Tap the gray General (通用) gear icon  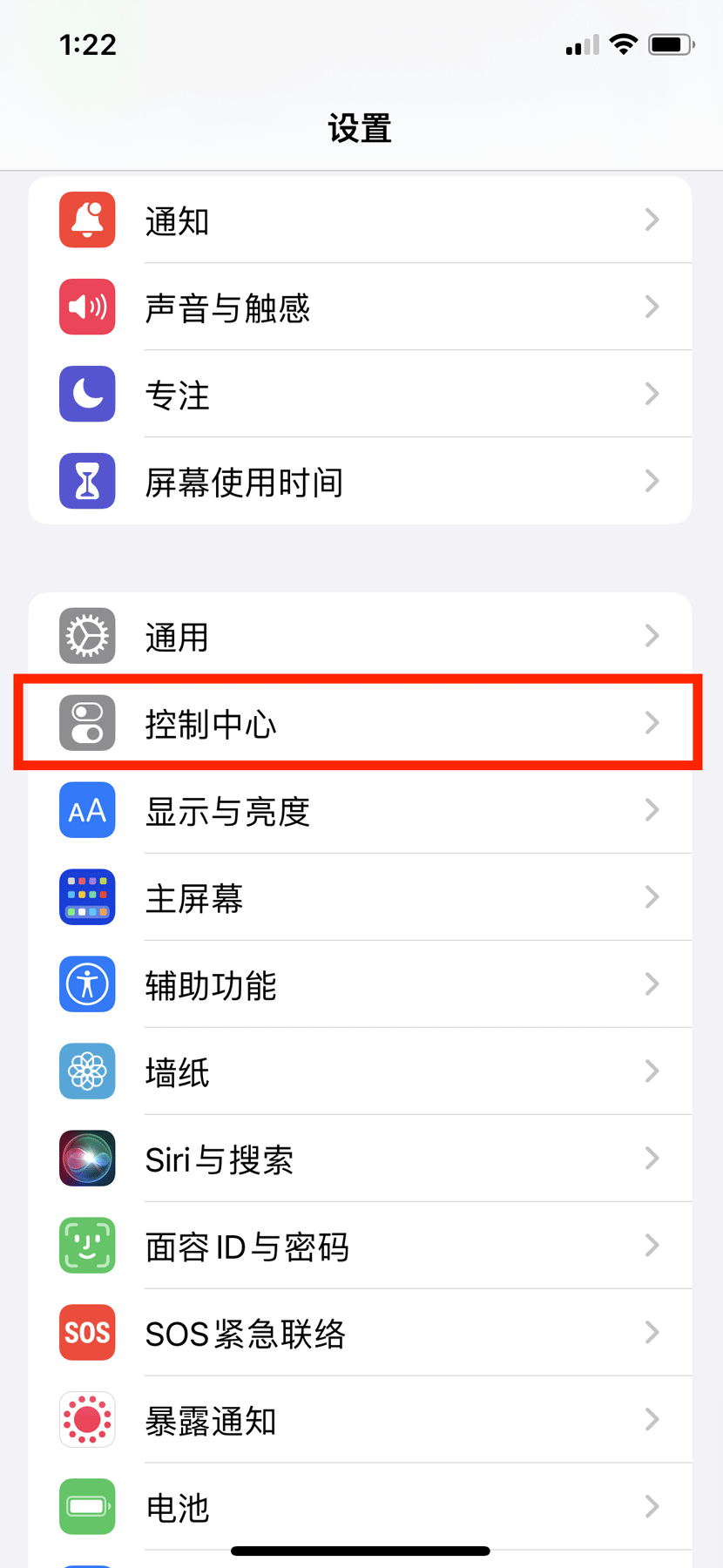click(87, 636)
